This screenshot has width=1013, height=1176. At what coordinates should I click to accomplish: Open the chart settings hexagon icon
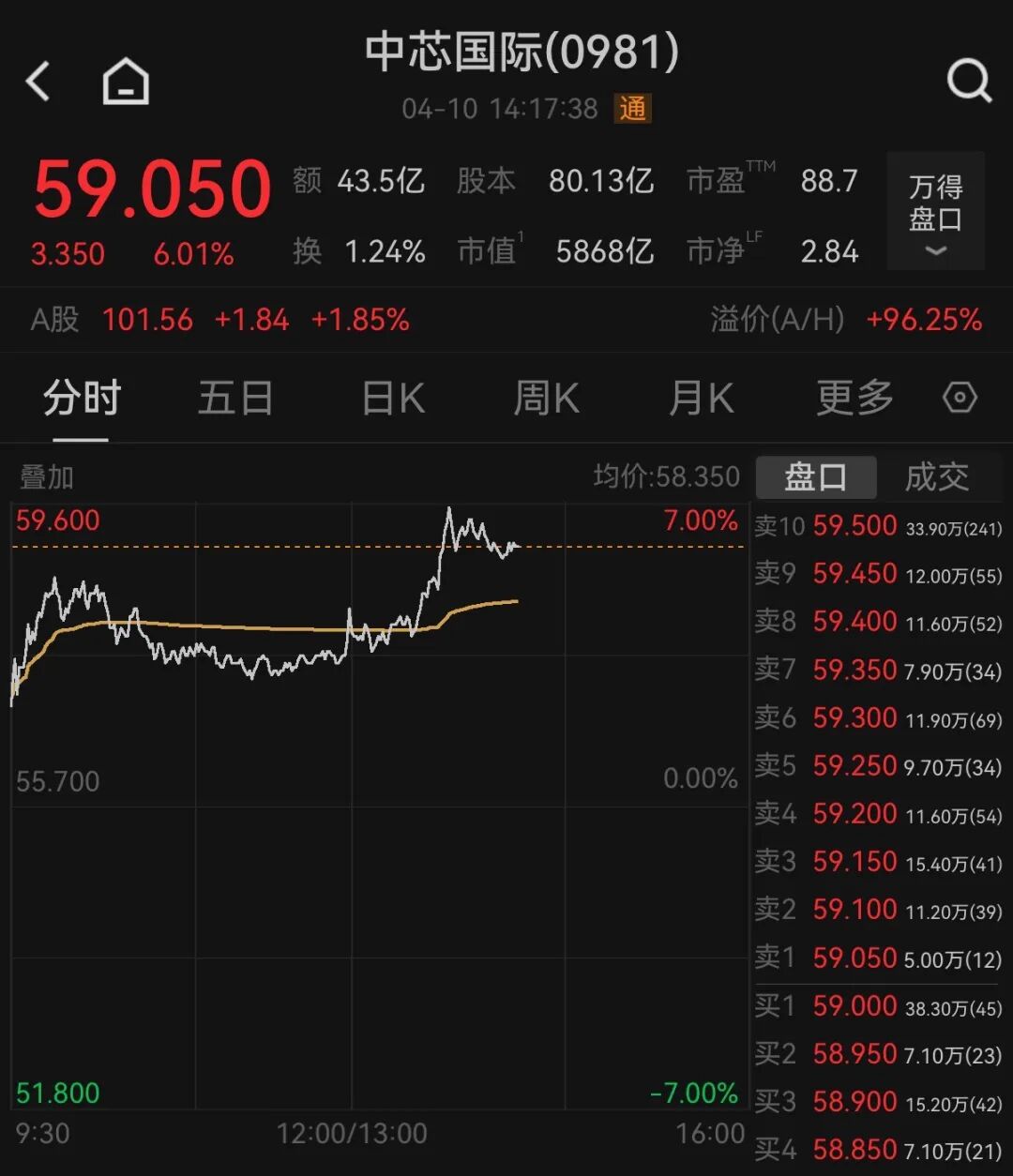pos(960,399)
